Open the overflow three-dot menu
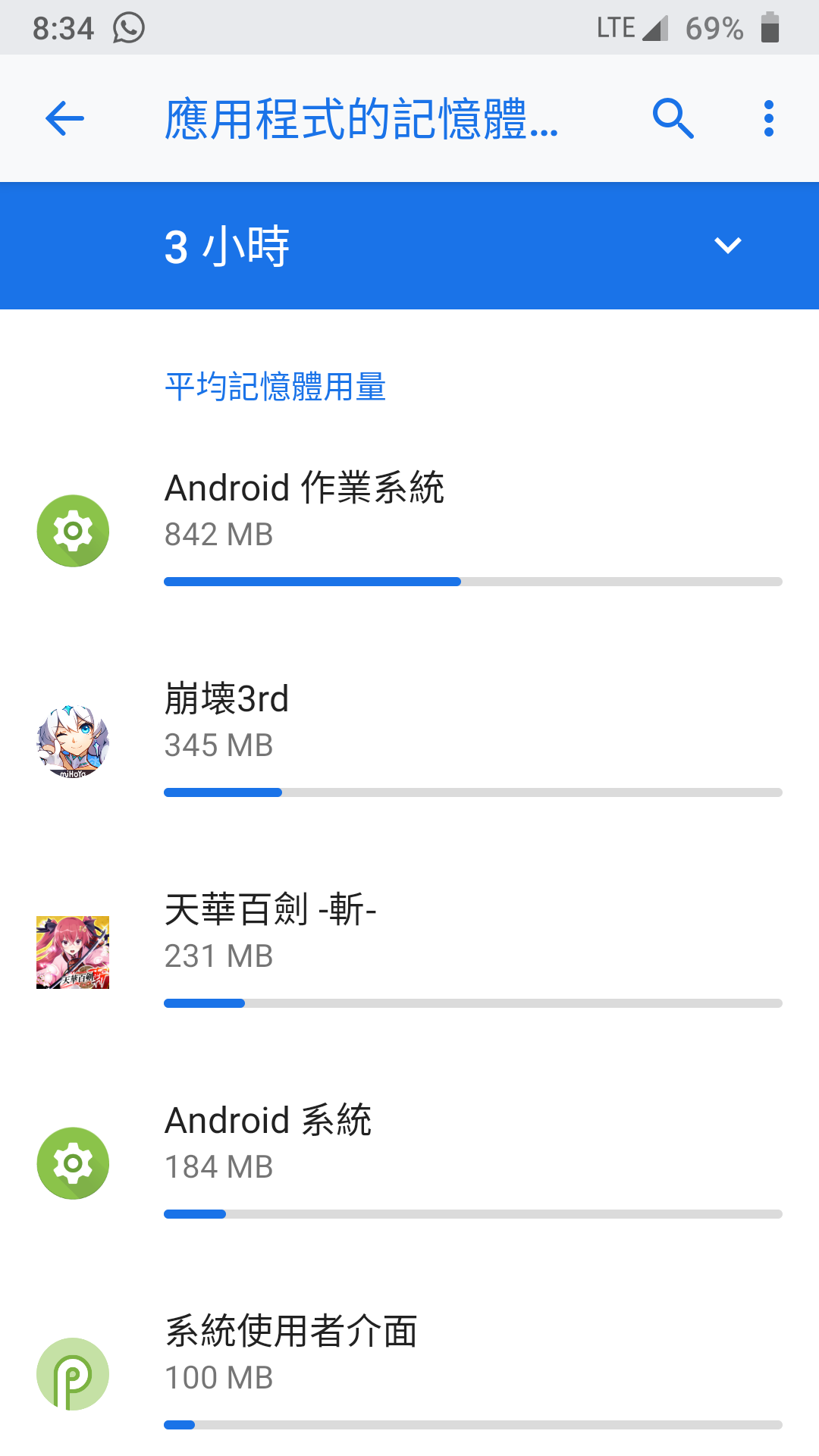 (x=768, y=118)
